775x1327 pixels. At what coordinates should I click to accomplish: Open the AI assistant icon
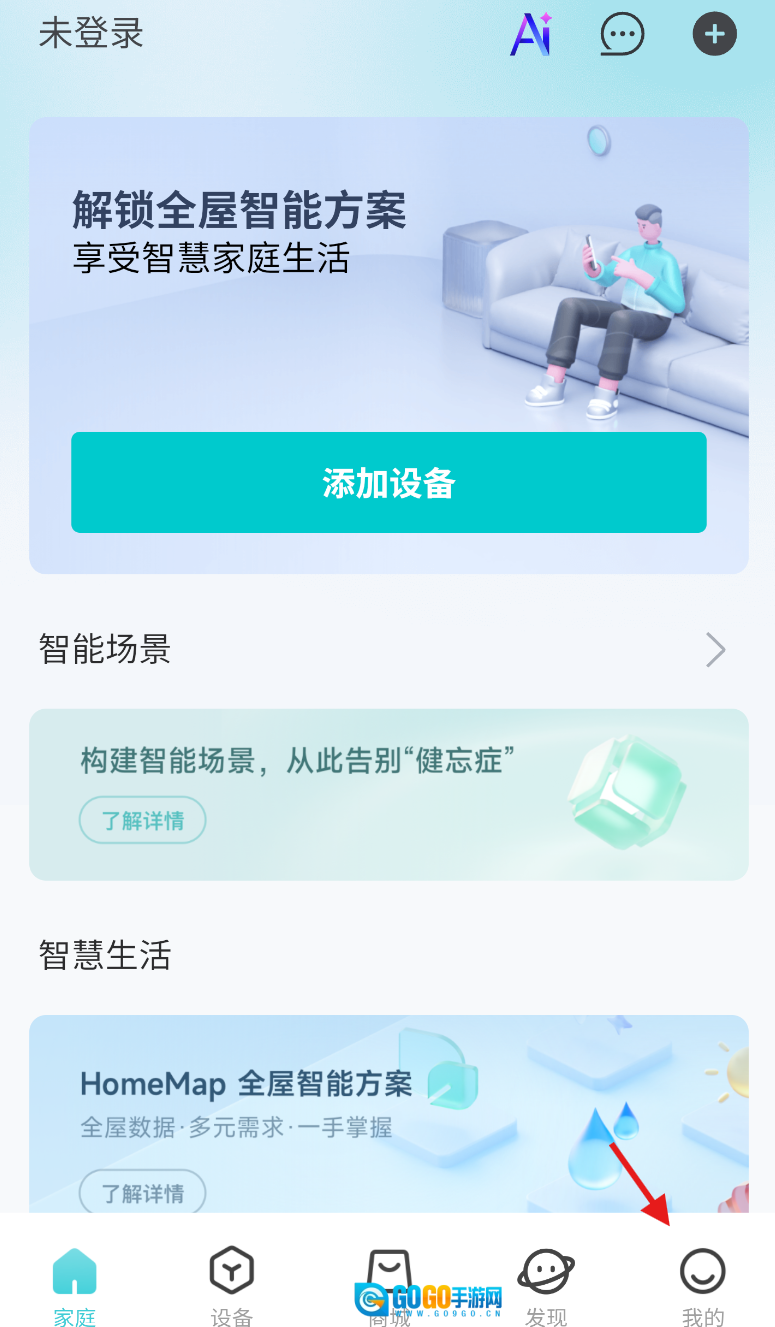531,35
